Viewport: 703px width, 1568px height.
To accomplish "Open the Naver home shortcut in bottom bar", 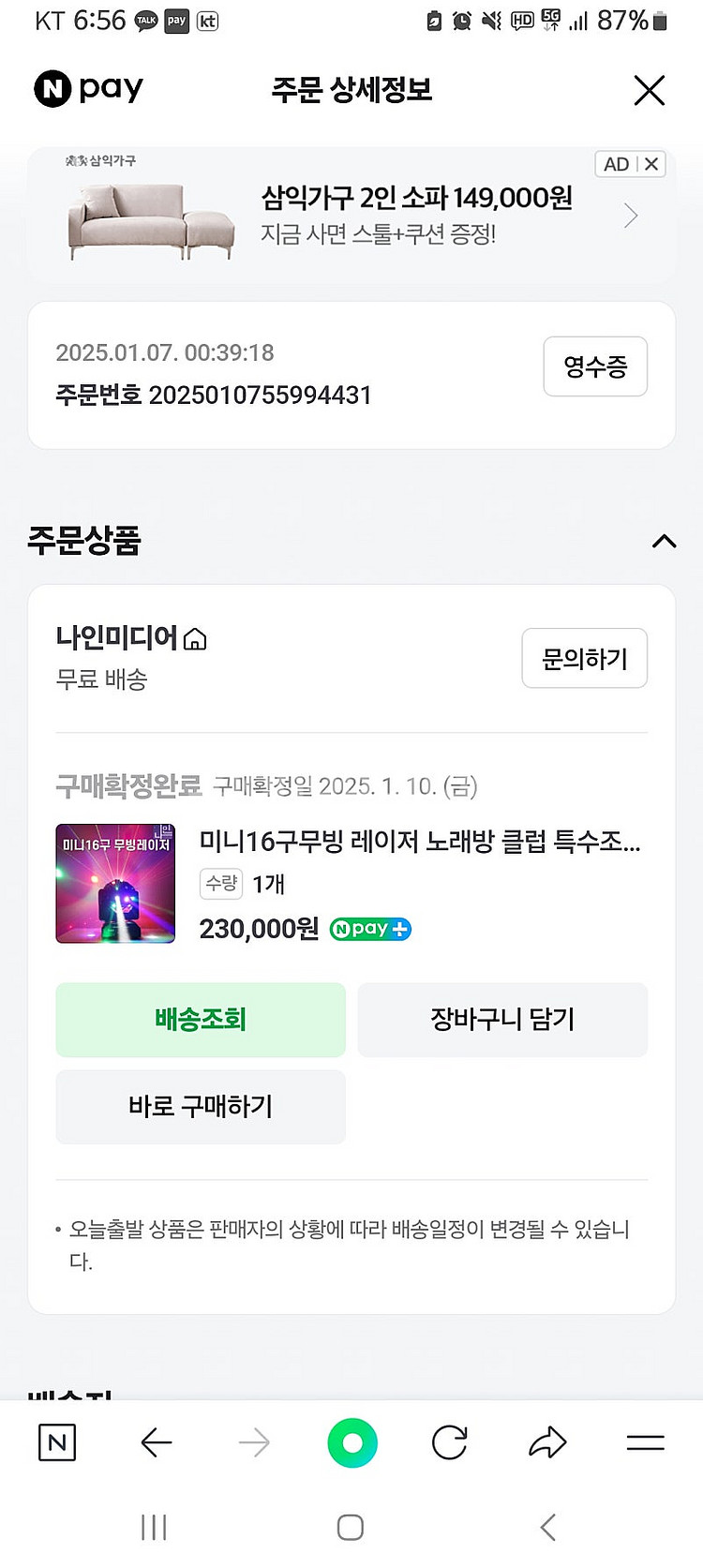I will click(56, 1443).
